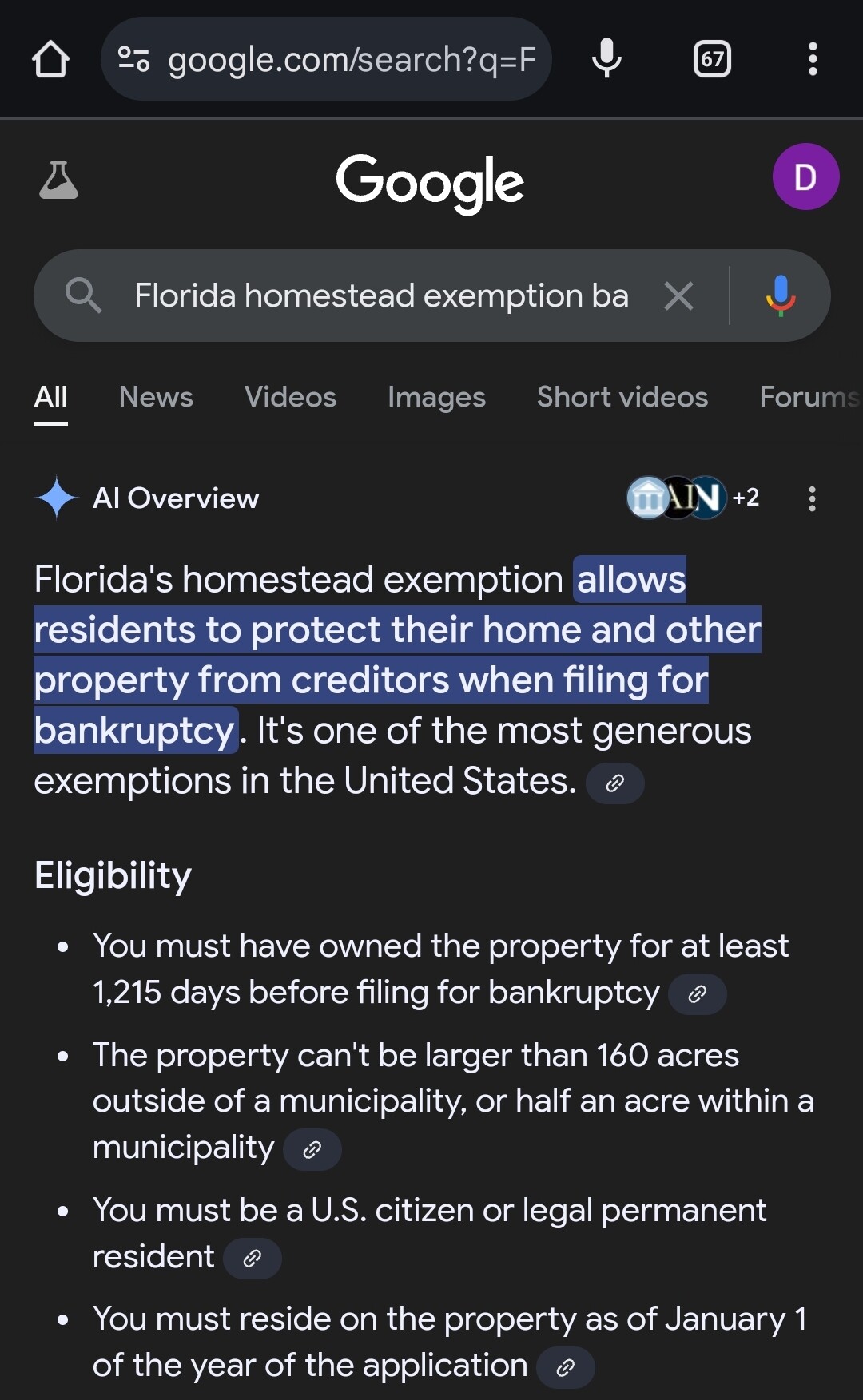Open source link after the 160 acres municipality rule
This screenshot has width=863, height=1400.
[312, 1150]
